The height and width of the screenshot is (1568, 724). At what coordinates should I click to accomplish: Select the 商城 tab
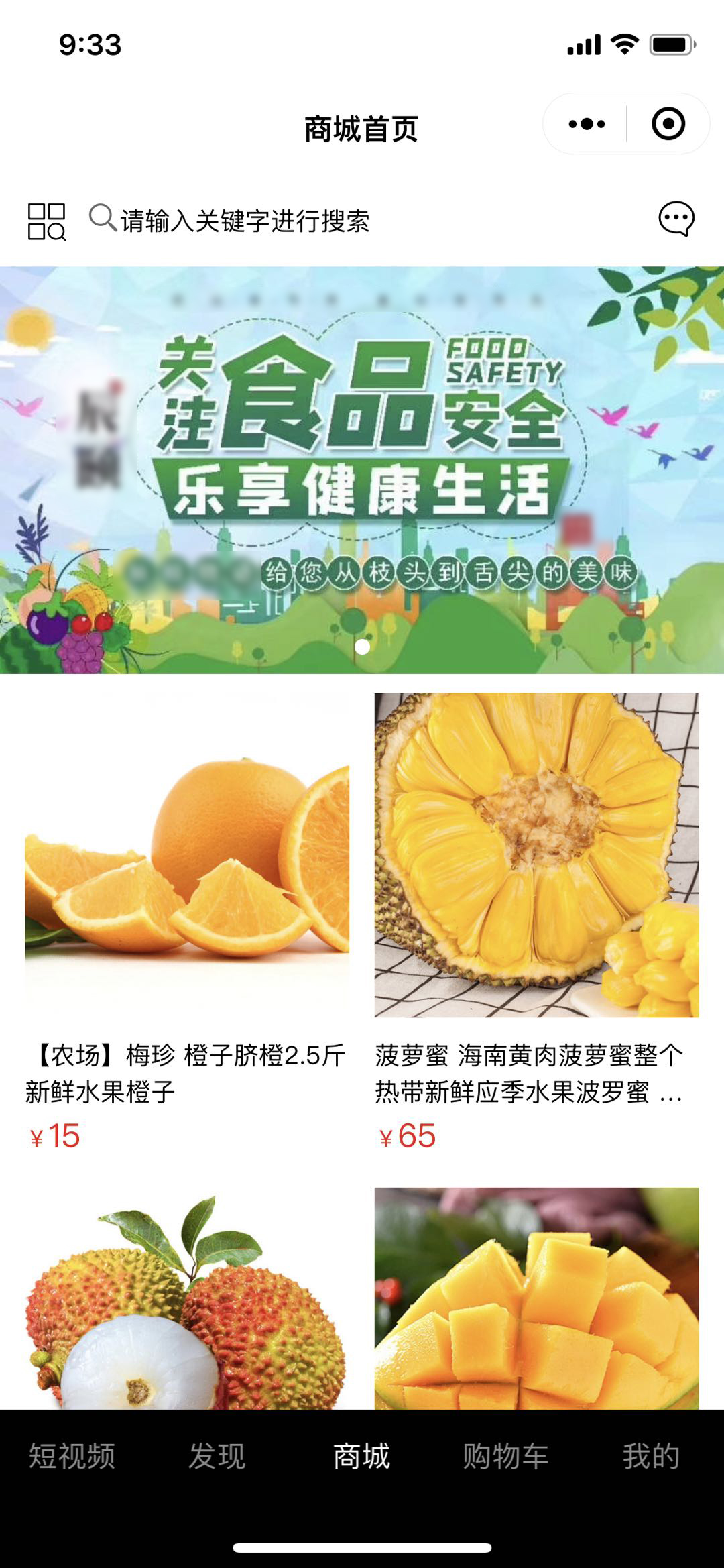point(361,1457)
